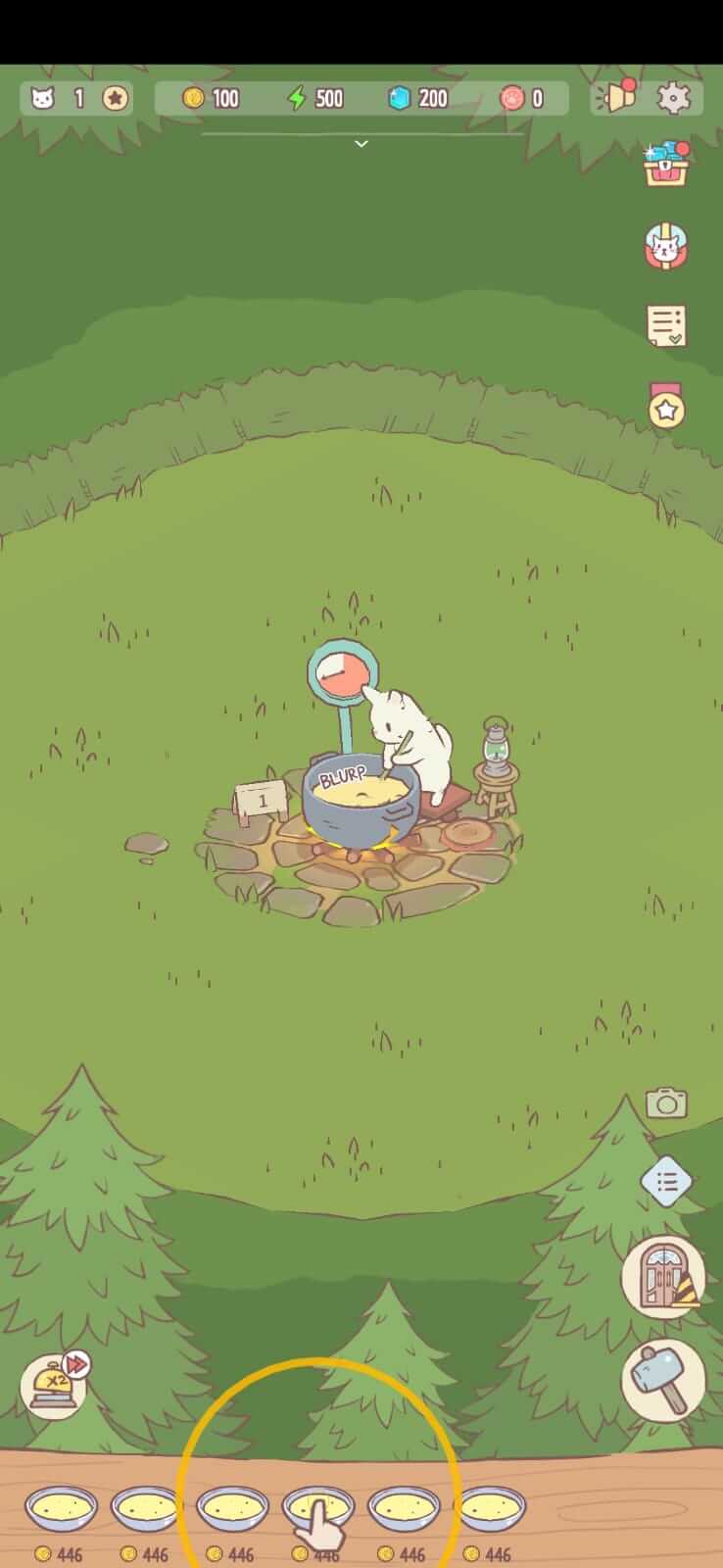The width and height of the screenshot is (723, 1568).
Task: Open the cat count star button
Action: [x=116, y=98]
